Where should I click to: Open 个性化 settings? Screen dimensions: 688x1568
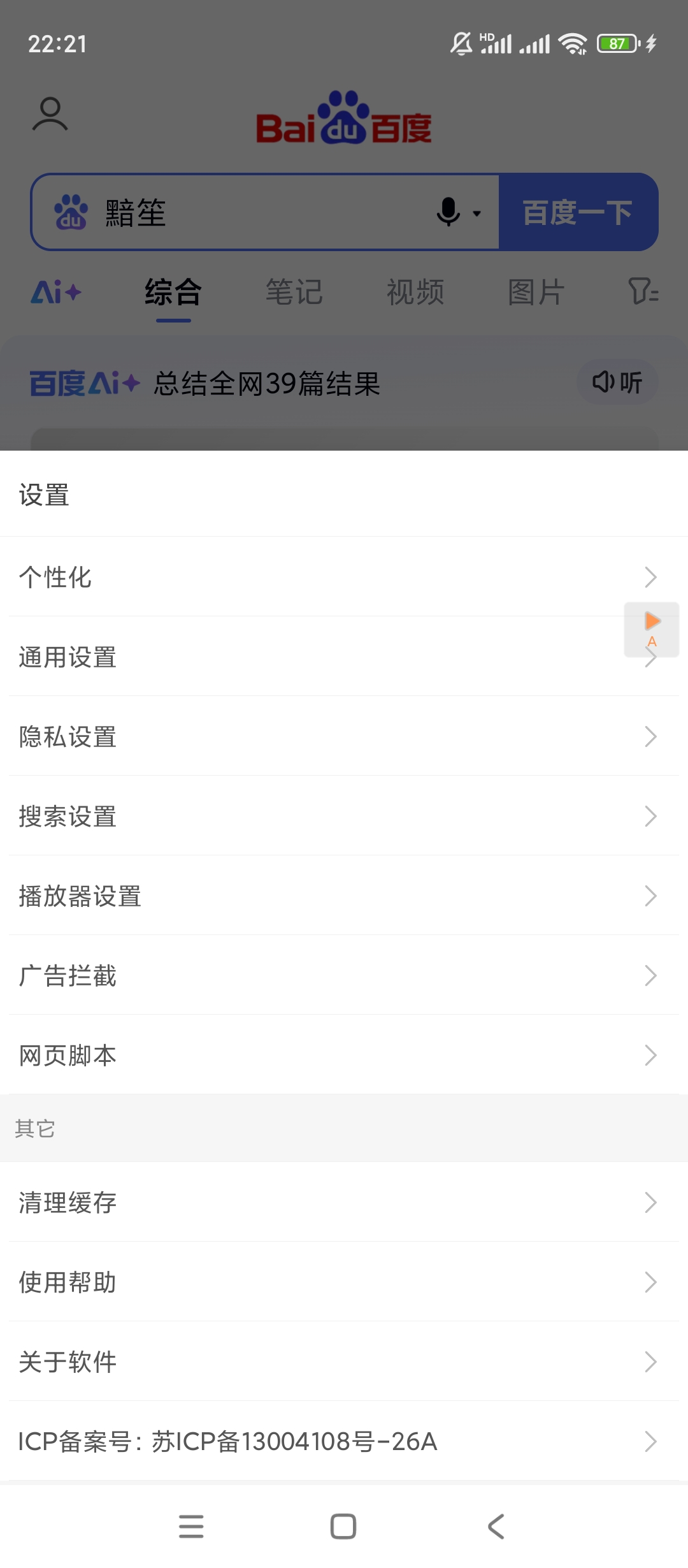click(x=344, y=577)
